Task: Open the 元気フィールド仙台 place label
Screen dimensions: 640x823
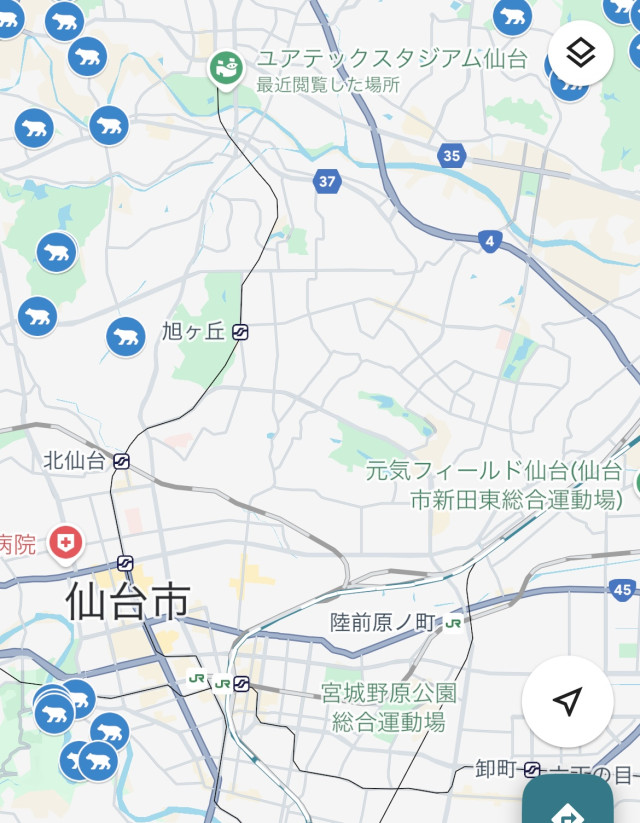Action: (x=494, y=485)
